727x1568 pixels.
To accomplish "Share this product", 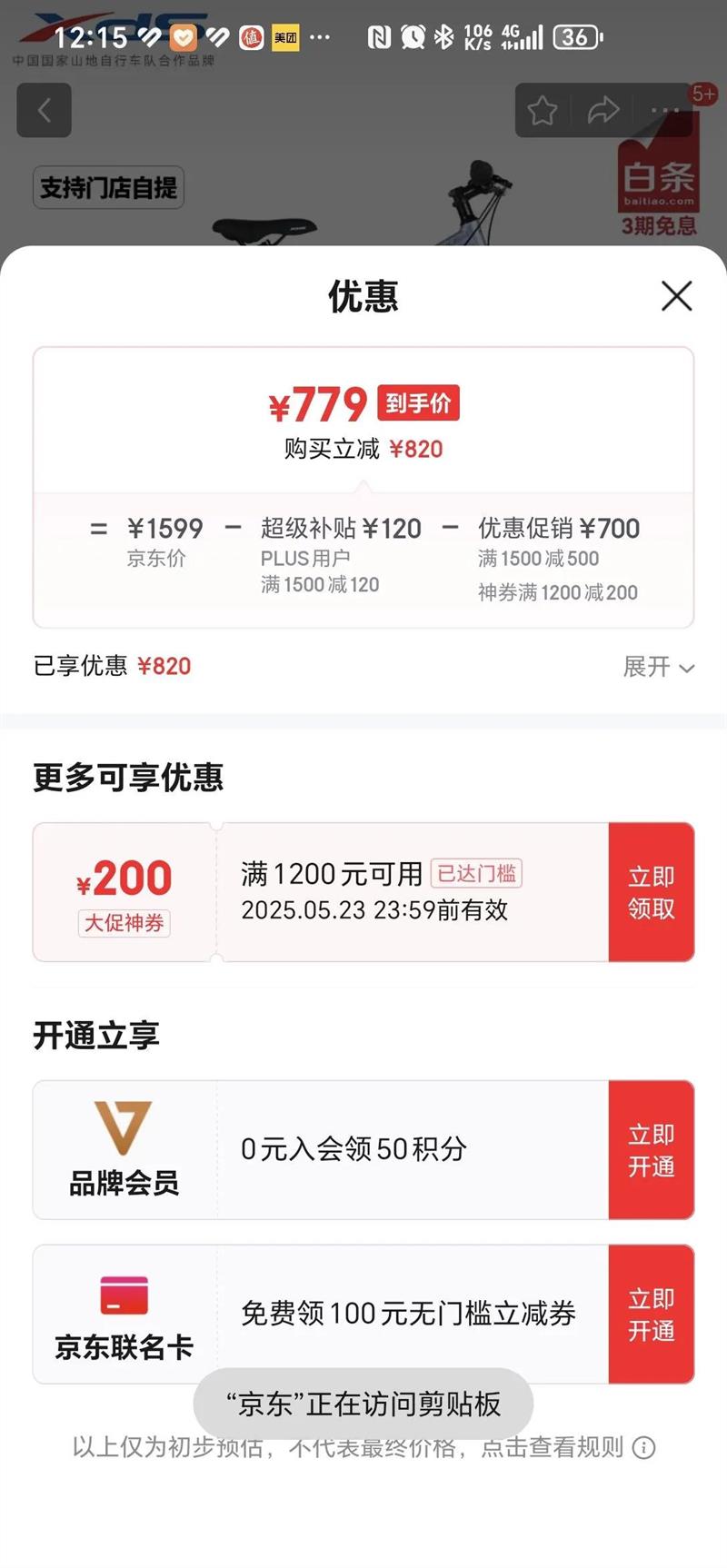I will (603, 111).
